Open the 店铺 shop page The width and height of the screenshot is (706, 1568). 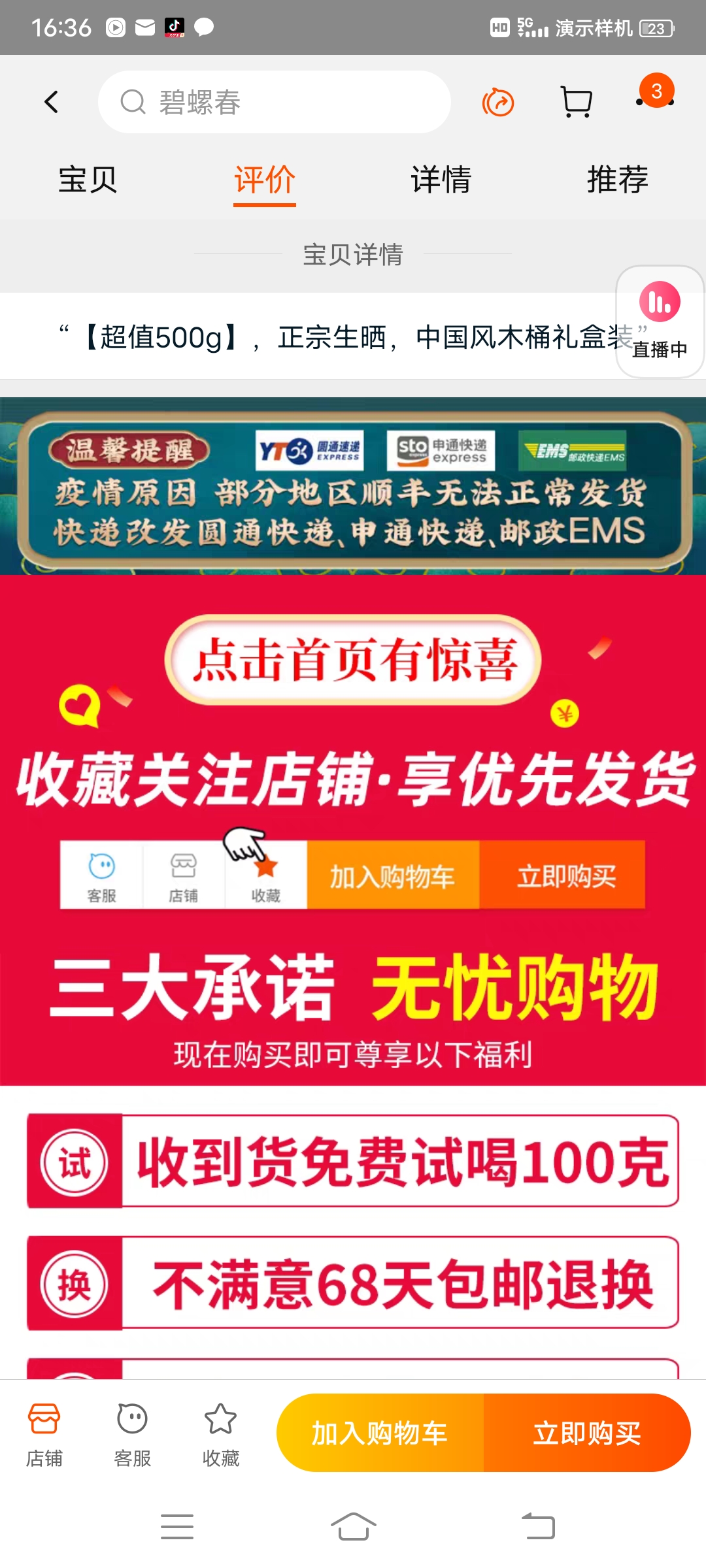tap(44, 1435)
